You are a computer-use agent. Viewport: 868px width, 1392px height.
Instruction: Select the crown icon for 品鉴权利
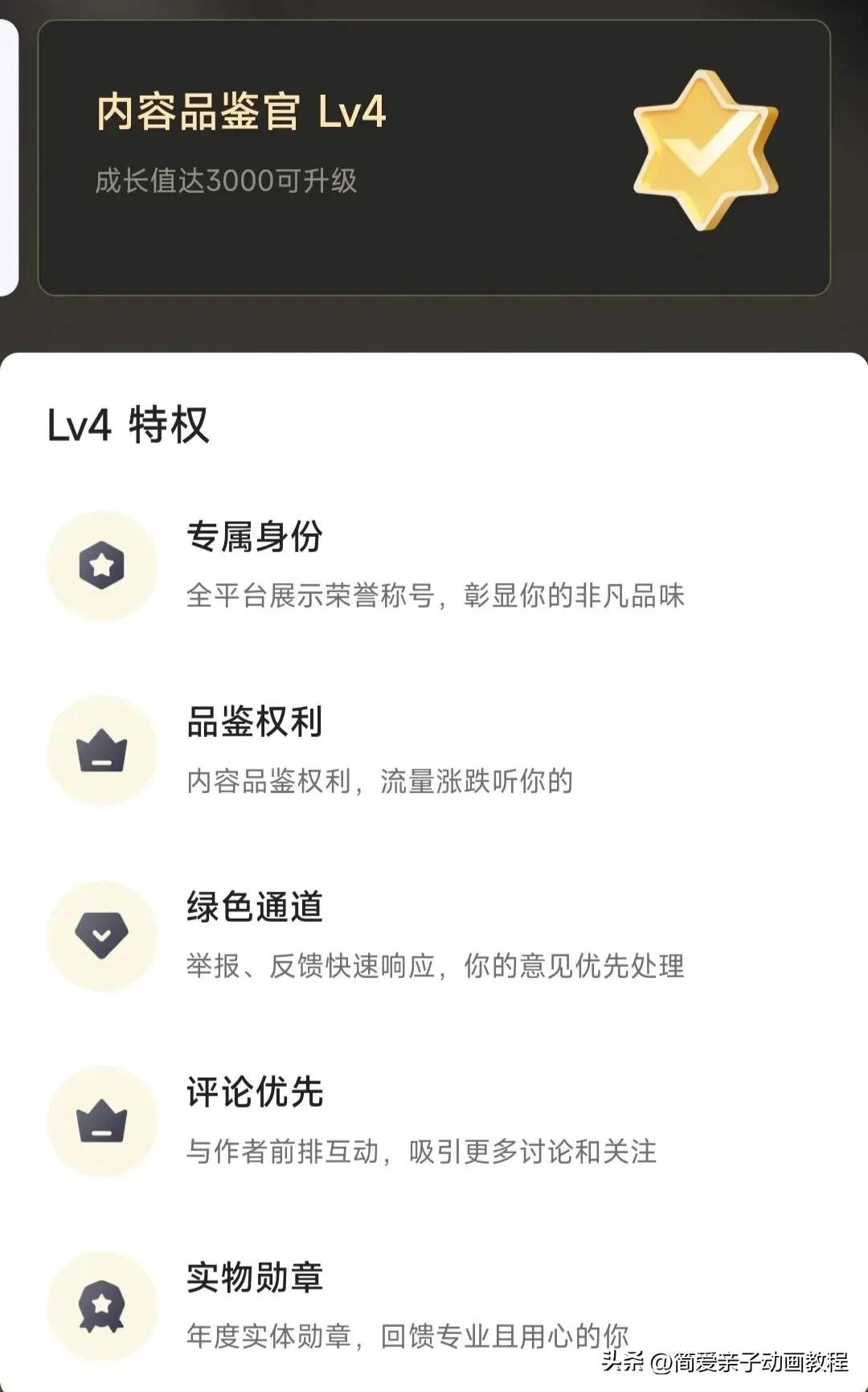click(101, 747)
